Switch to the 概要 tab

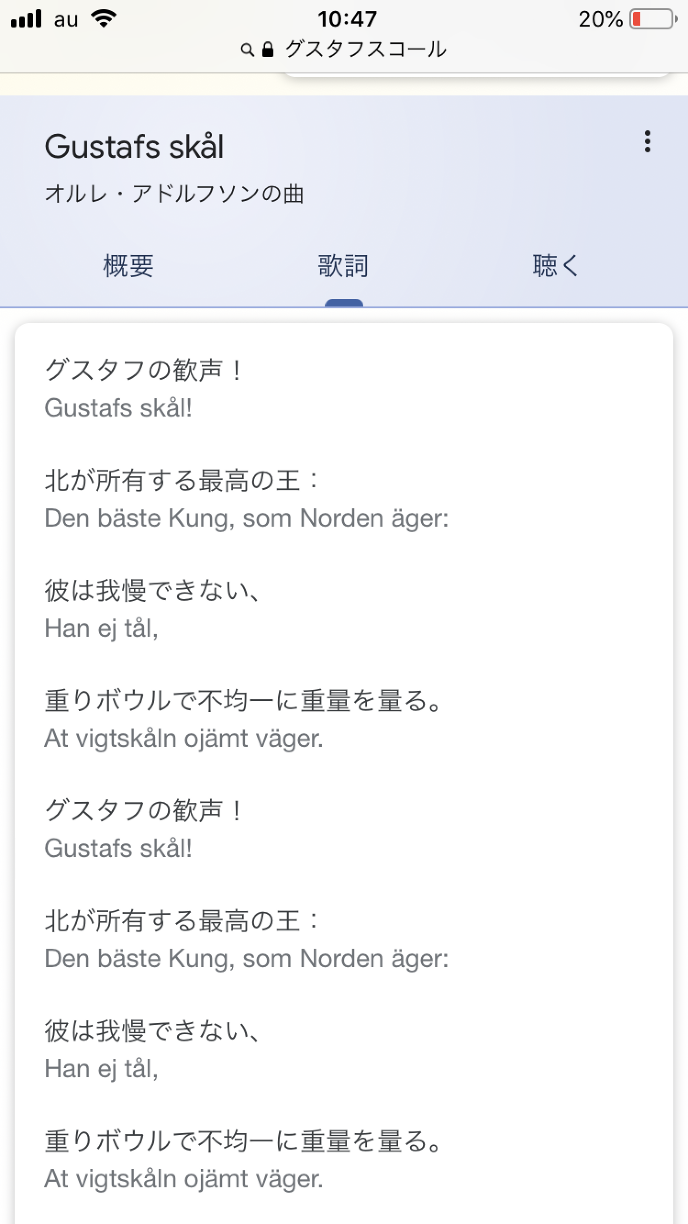(x=128, y=266)
